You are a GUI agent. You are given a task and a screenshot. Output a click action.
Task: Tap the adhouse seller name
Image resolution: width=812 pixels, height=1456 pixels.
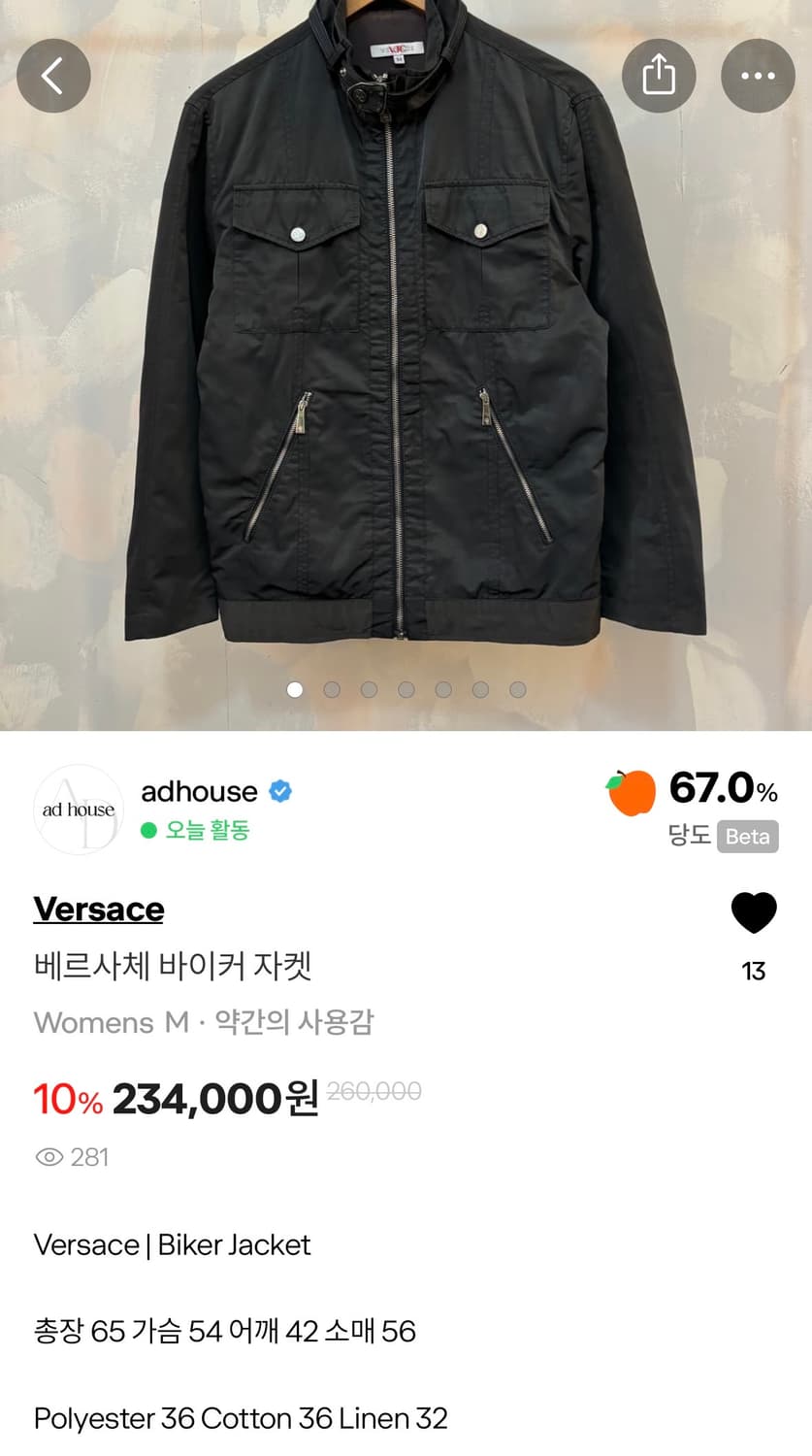point(199,791)
